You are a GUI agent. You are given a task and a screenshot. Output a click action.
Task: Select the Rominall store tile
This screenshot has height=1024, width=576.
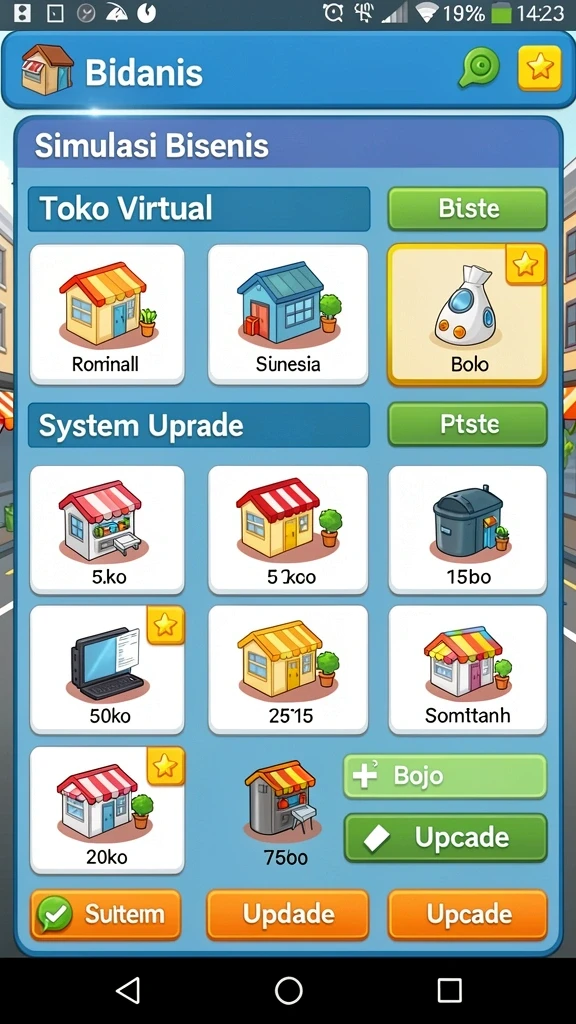coord(107,314)
